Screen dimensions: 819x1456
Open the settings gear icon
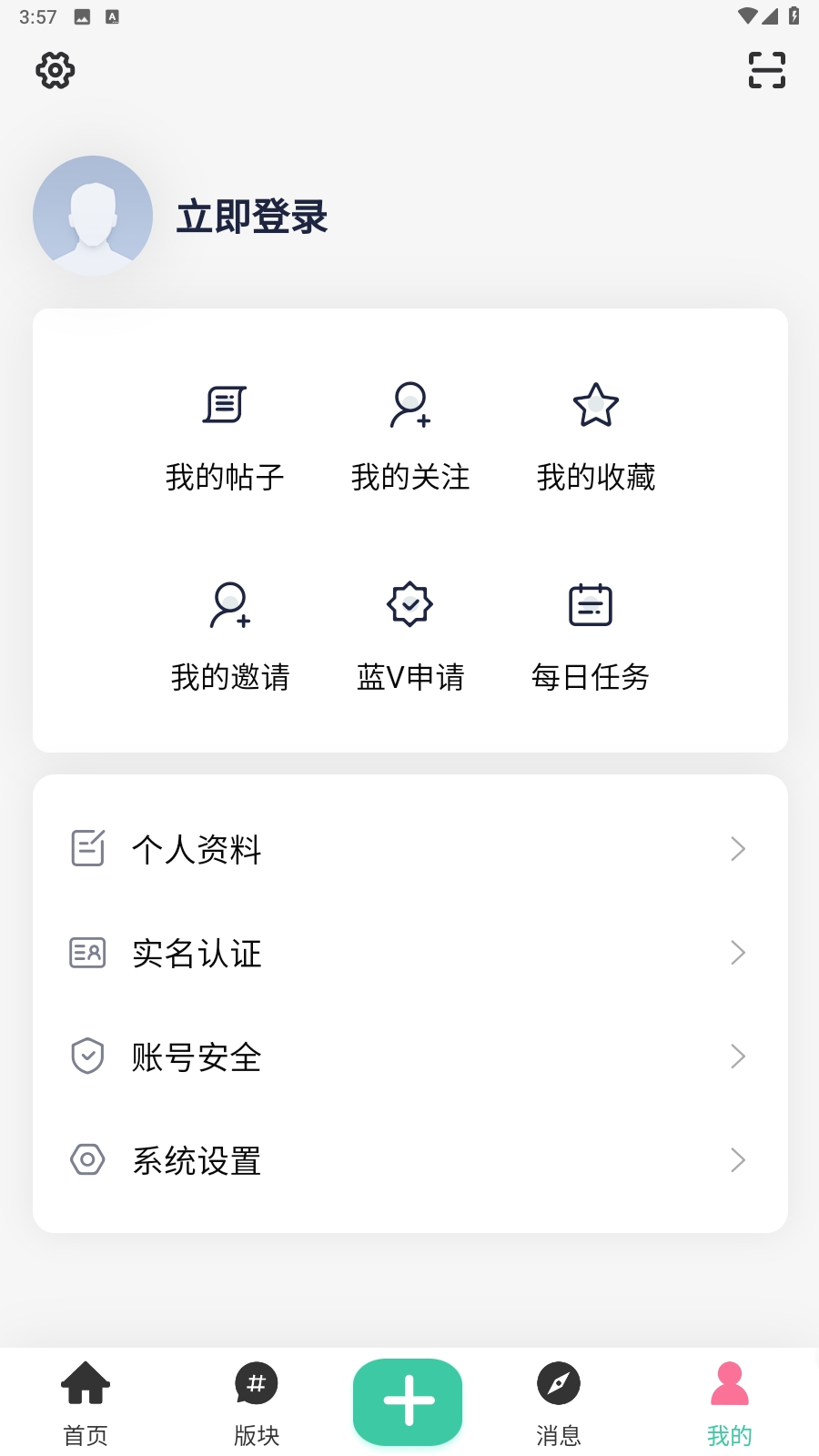(55, 70)
